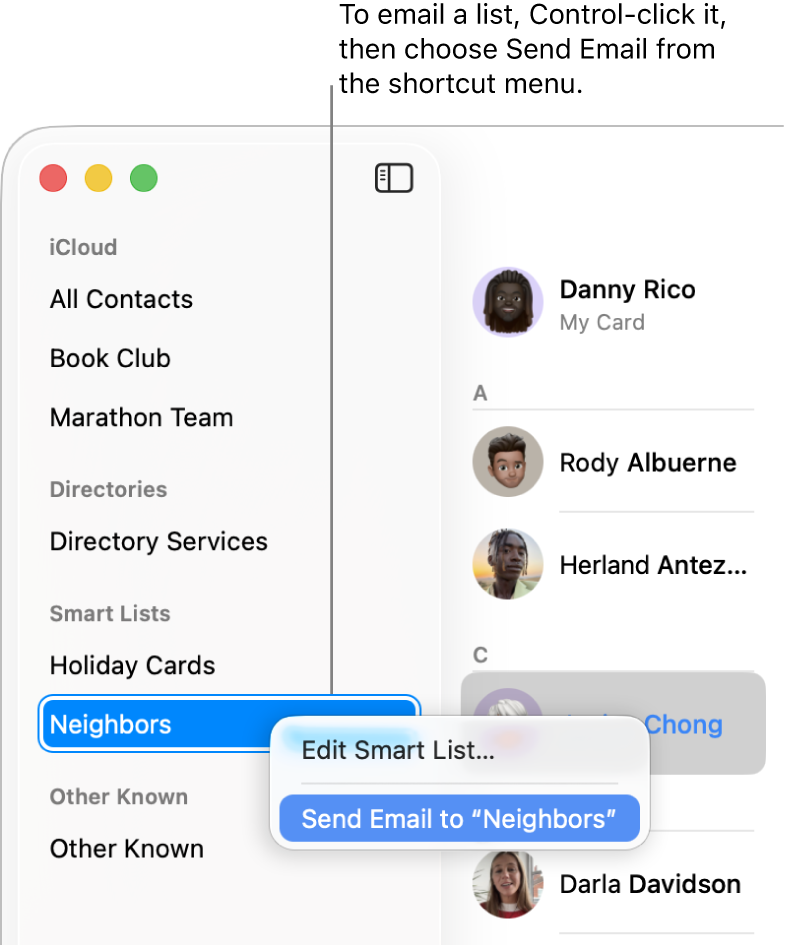Select the Other Known group
Image resolution: width=785 pixels, height=947 pixels.
coord(126,848)
